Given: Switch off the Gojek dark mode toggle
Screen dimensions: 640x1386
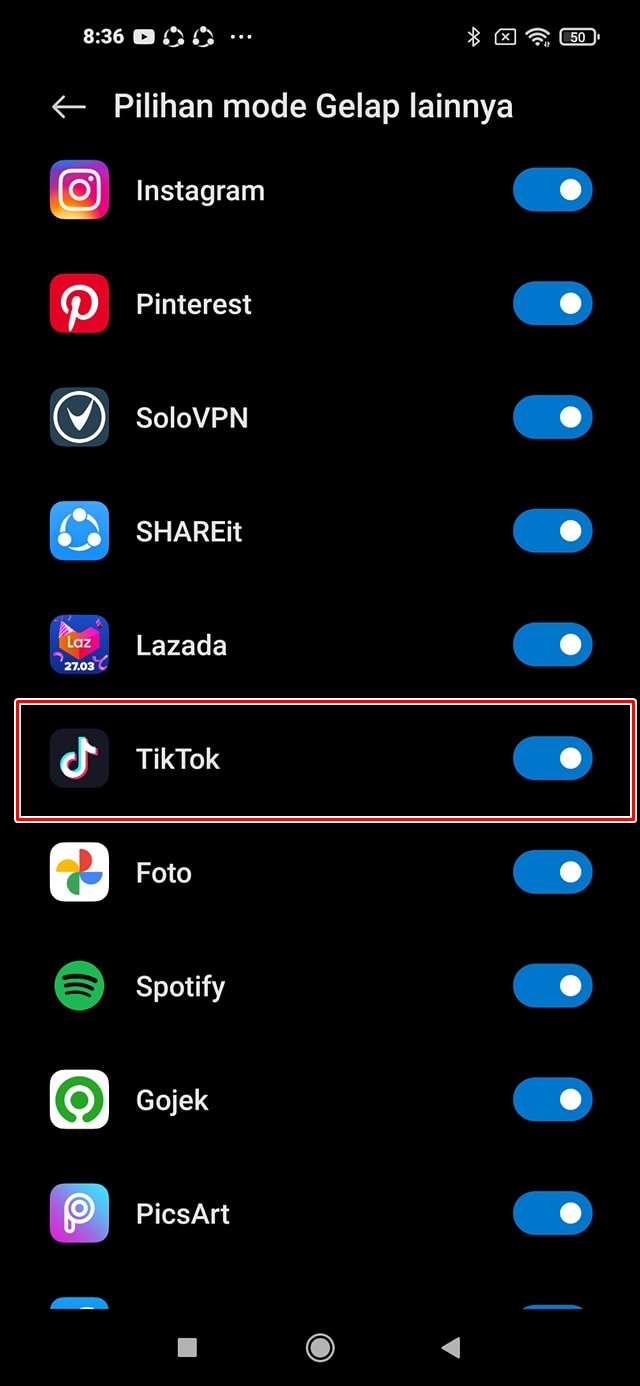Looking at the screenshot, I should (552, 1100).
